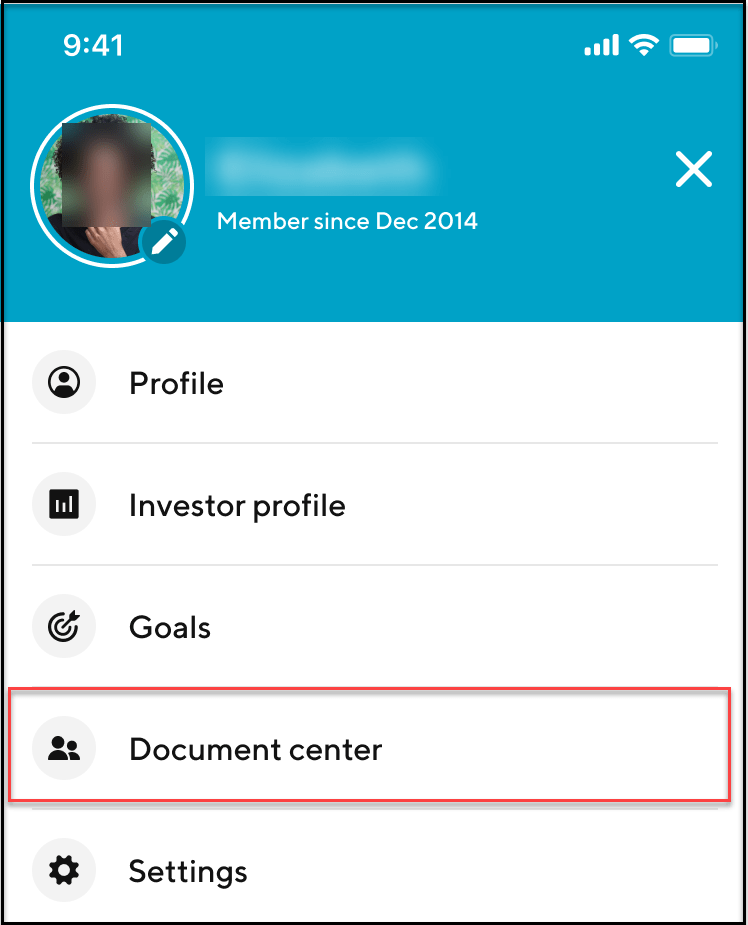Open the Profile row

point(176,383)
